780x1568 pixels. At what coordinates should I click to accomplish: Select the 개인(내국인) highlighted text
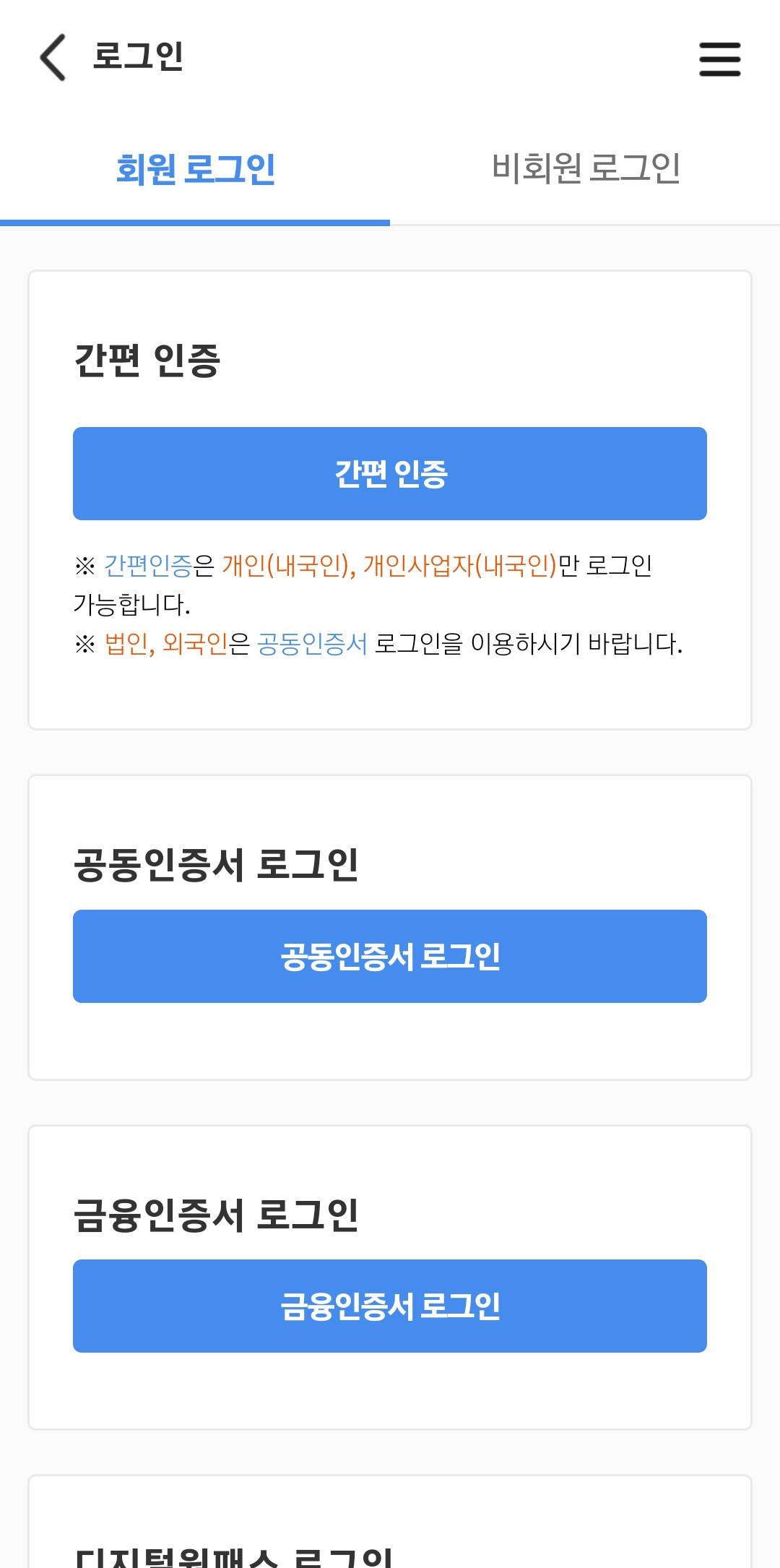point(289,567)
